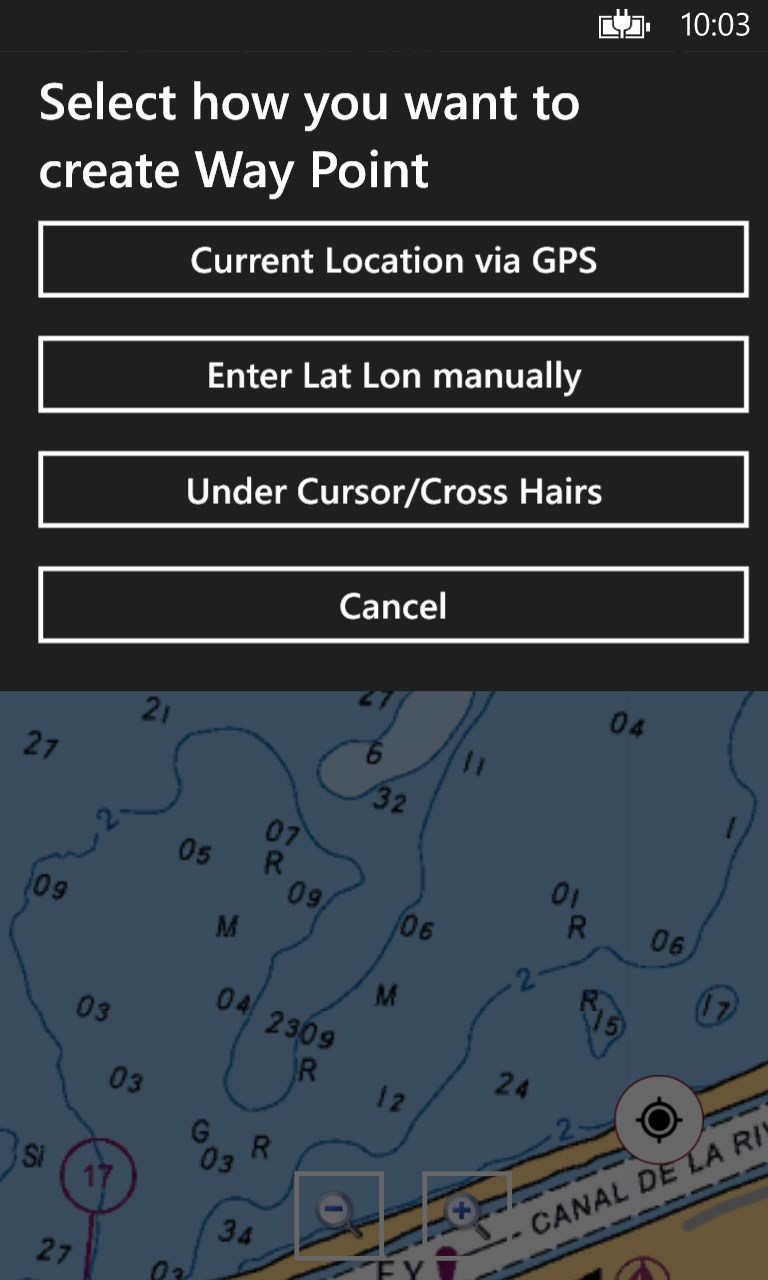This screenshot has width=768, height=1280.
Task: Tap the zoom-out magnifier on the chart
Action: (339, 1213)
